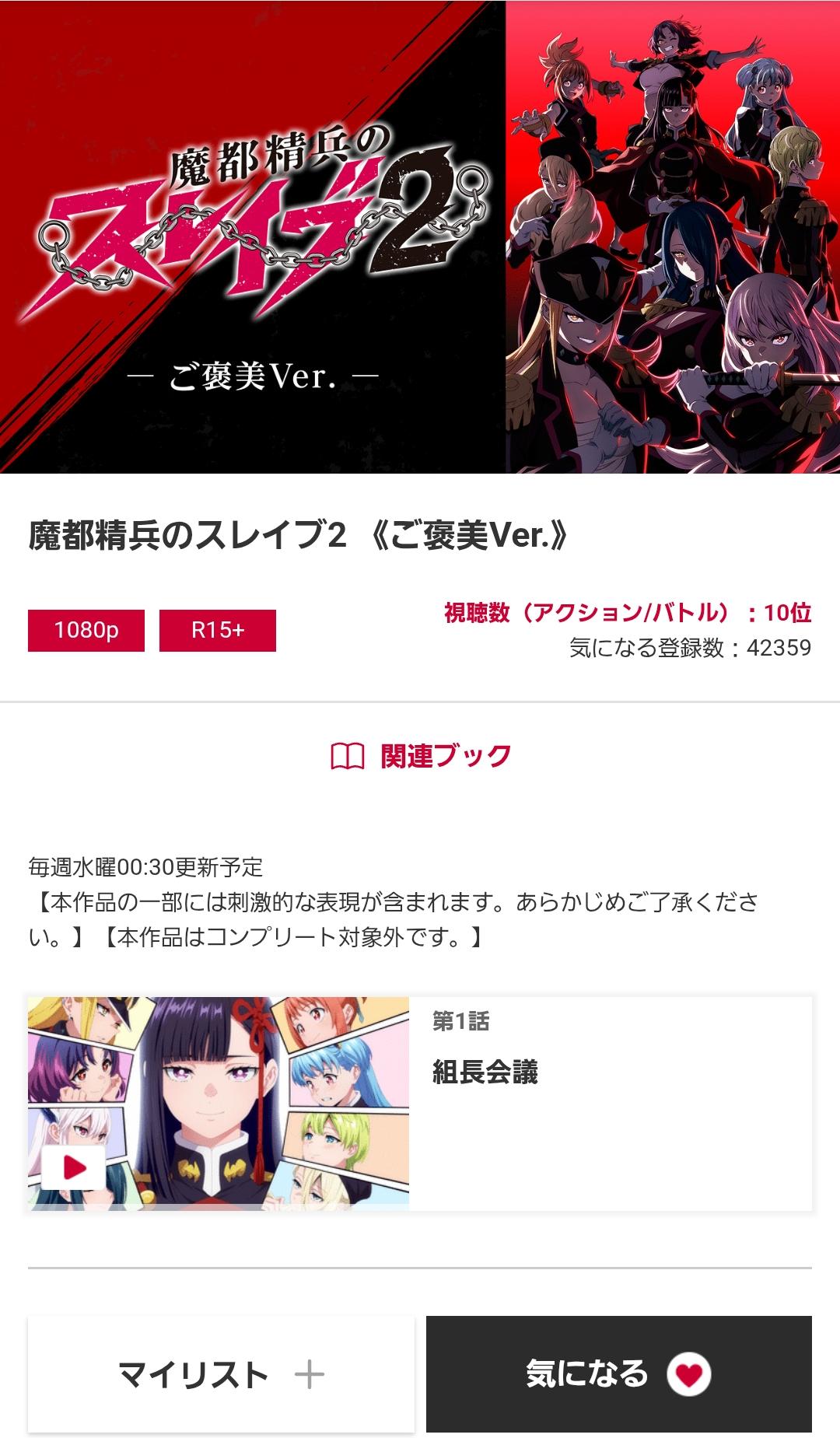Add this title to マイリスト
This screenshot has width=840, height=1438.
pos(221,1374)
